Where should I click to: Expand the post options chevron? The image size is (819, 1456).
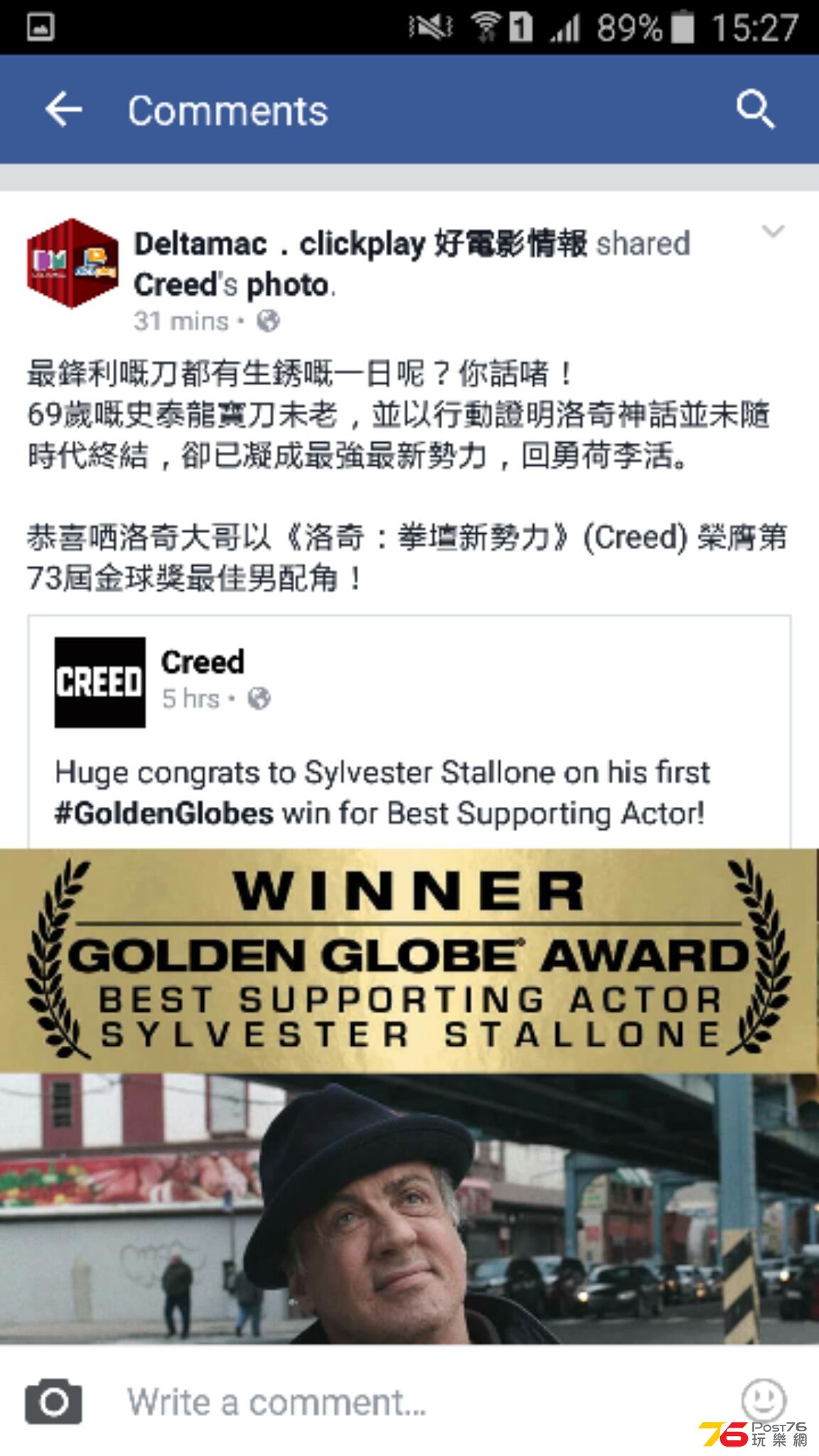click(773, 231)
